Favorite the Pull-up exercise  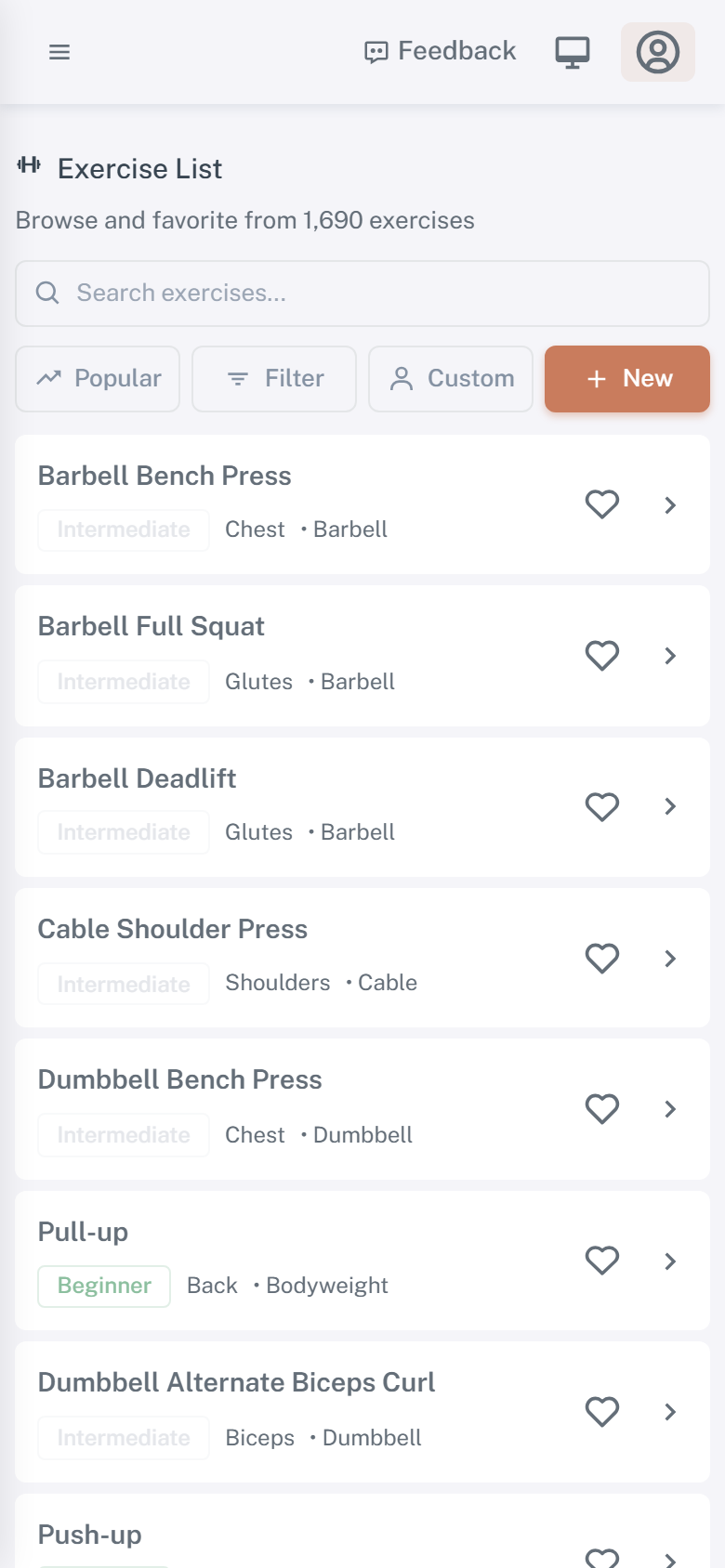(601, 1261)
